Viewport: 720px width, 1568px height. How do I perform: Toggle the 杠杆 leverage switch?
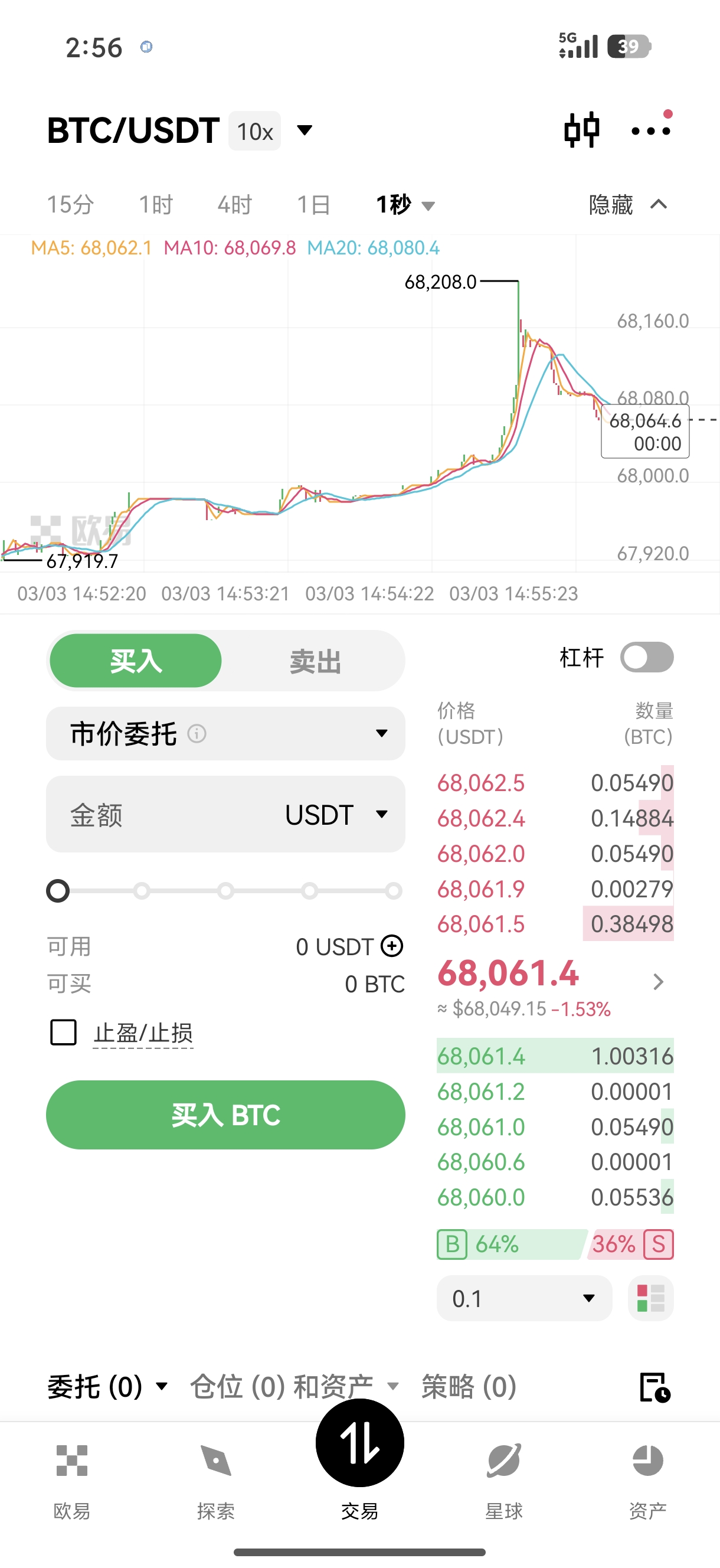tap(646, 658)
